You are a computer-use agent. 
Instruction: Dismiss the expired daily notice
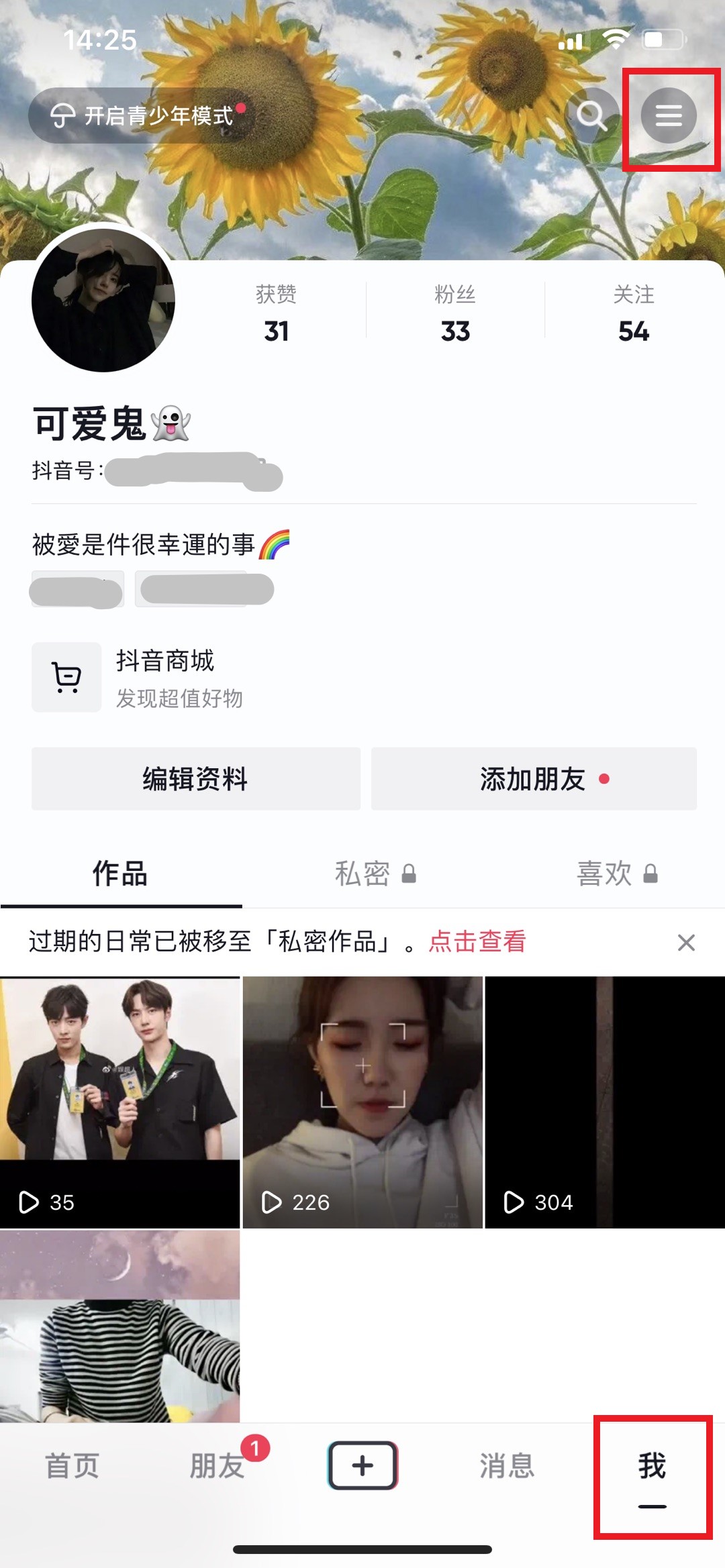[x=686, y=943]
